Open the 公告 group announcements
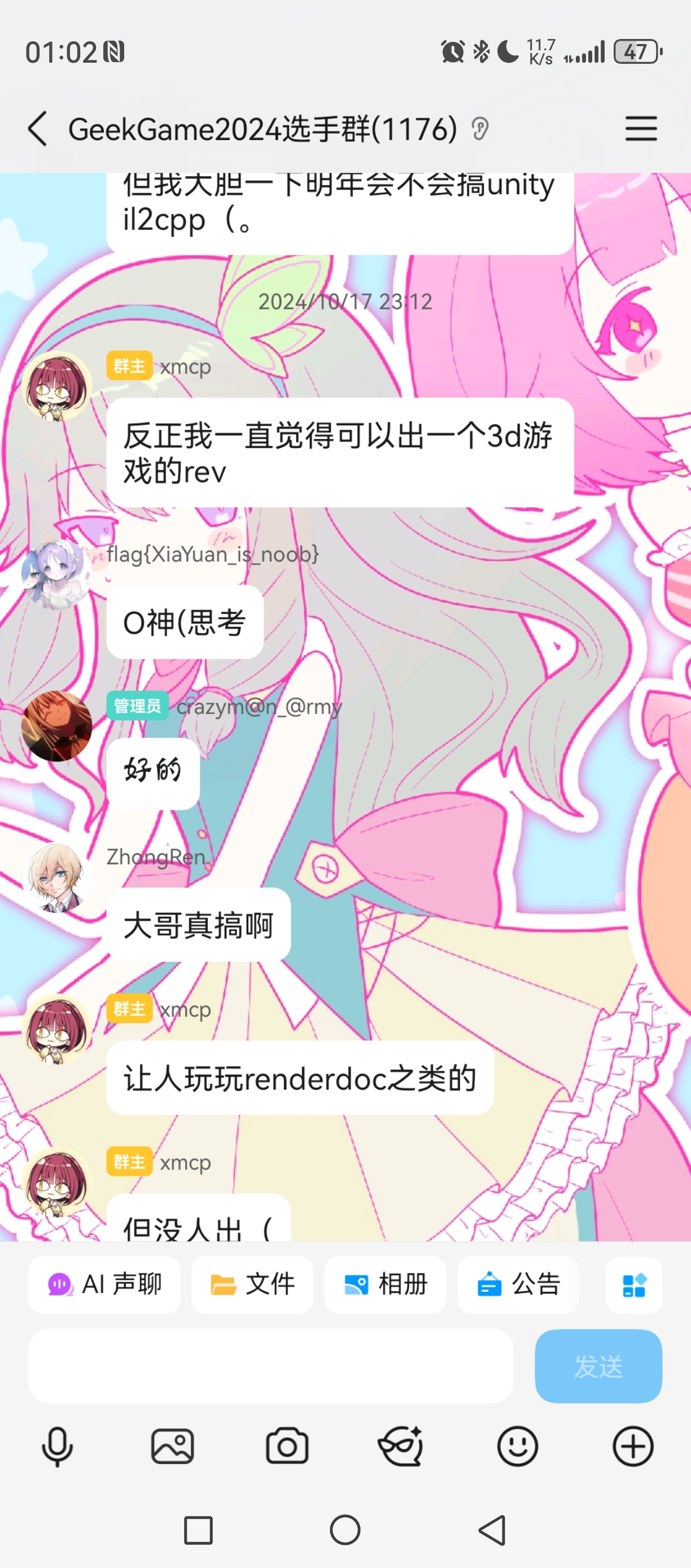691x1568 pixels. click(x=518, y=1284)
